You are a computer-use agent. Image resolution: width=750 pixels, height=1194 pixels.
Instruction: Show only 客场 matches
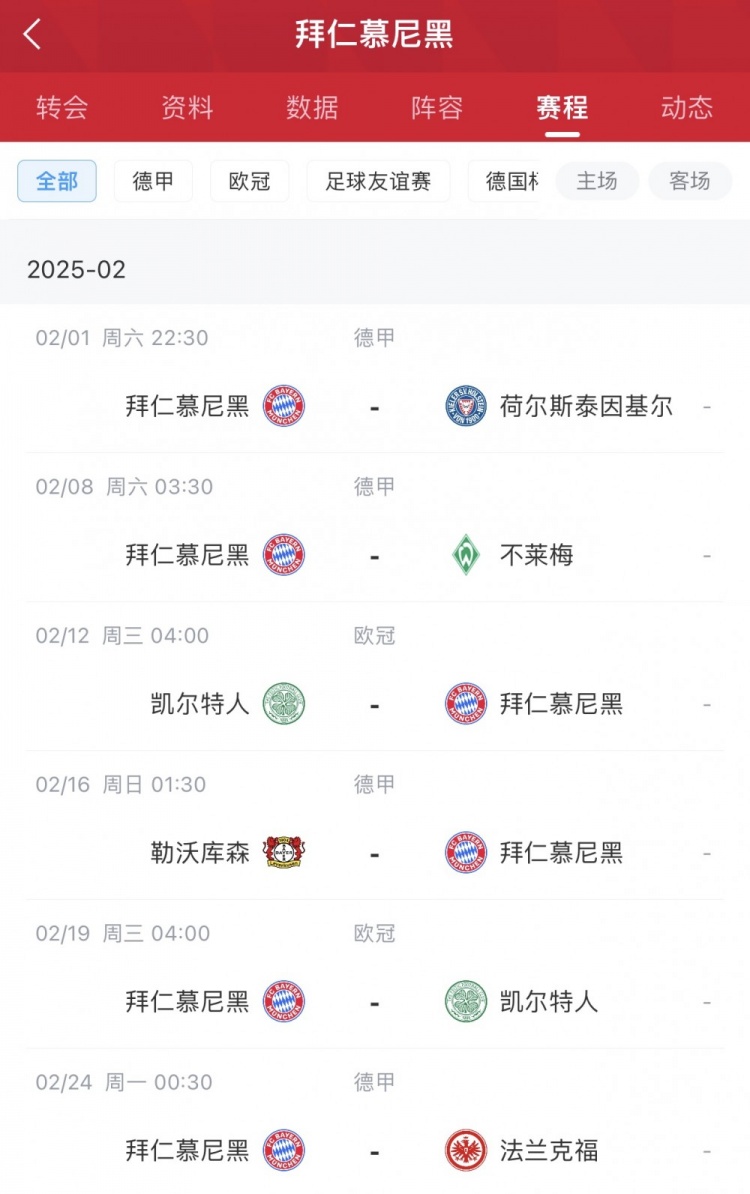pyautogui.click(x=690, y=181)
